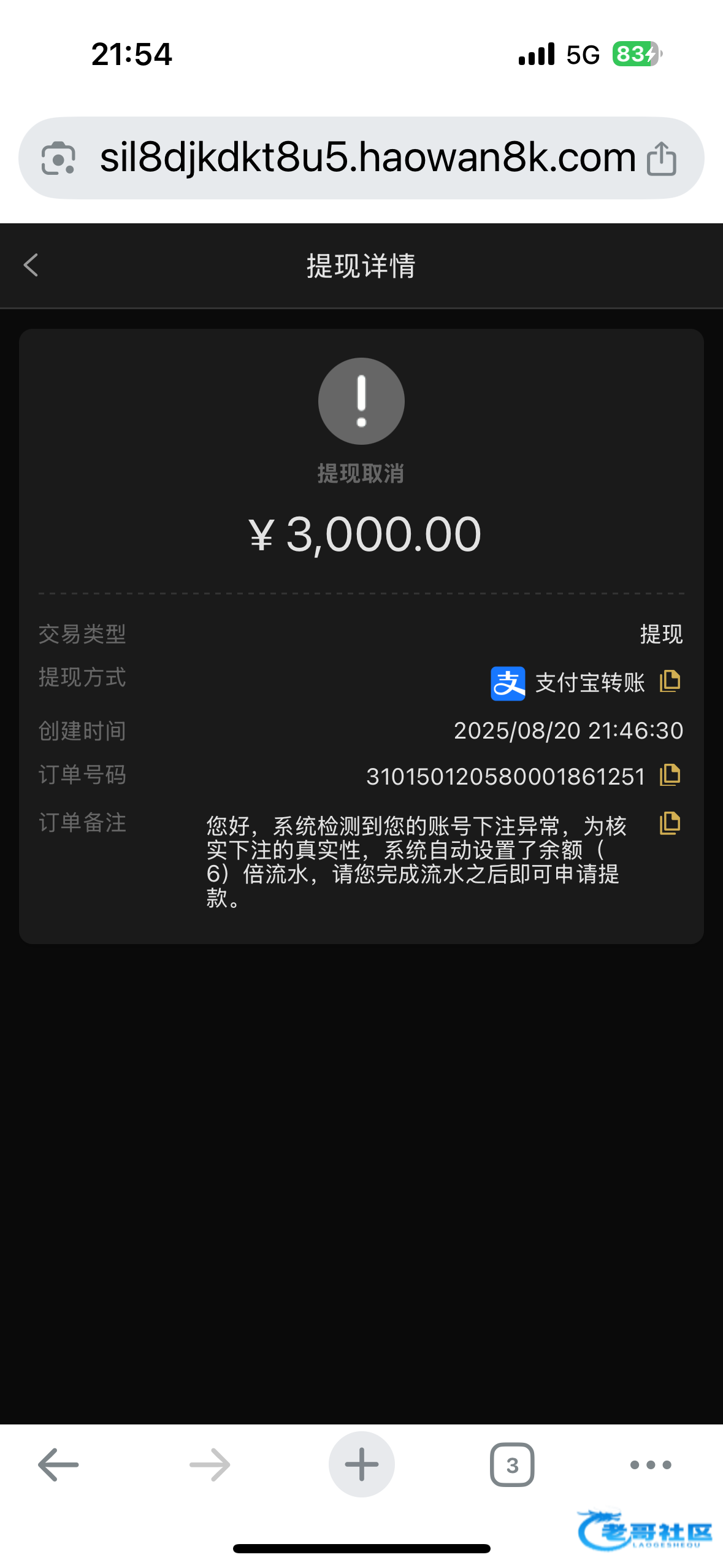Copy the 支付宝转账 withdrawal method
Screen dimensions: 723x1568
click(670, 681)
